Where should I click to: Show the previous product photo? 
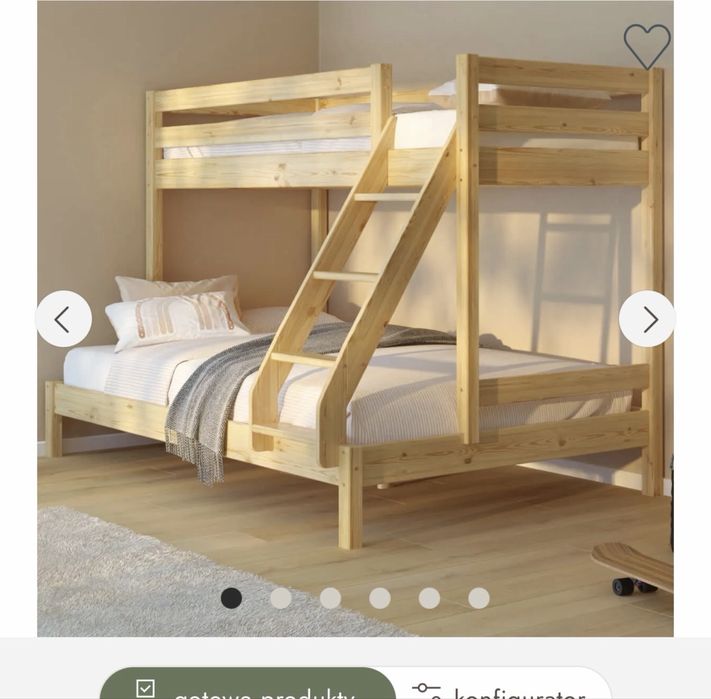(64, 319)
